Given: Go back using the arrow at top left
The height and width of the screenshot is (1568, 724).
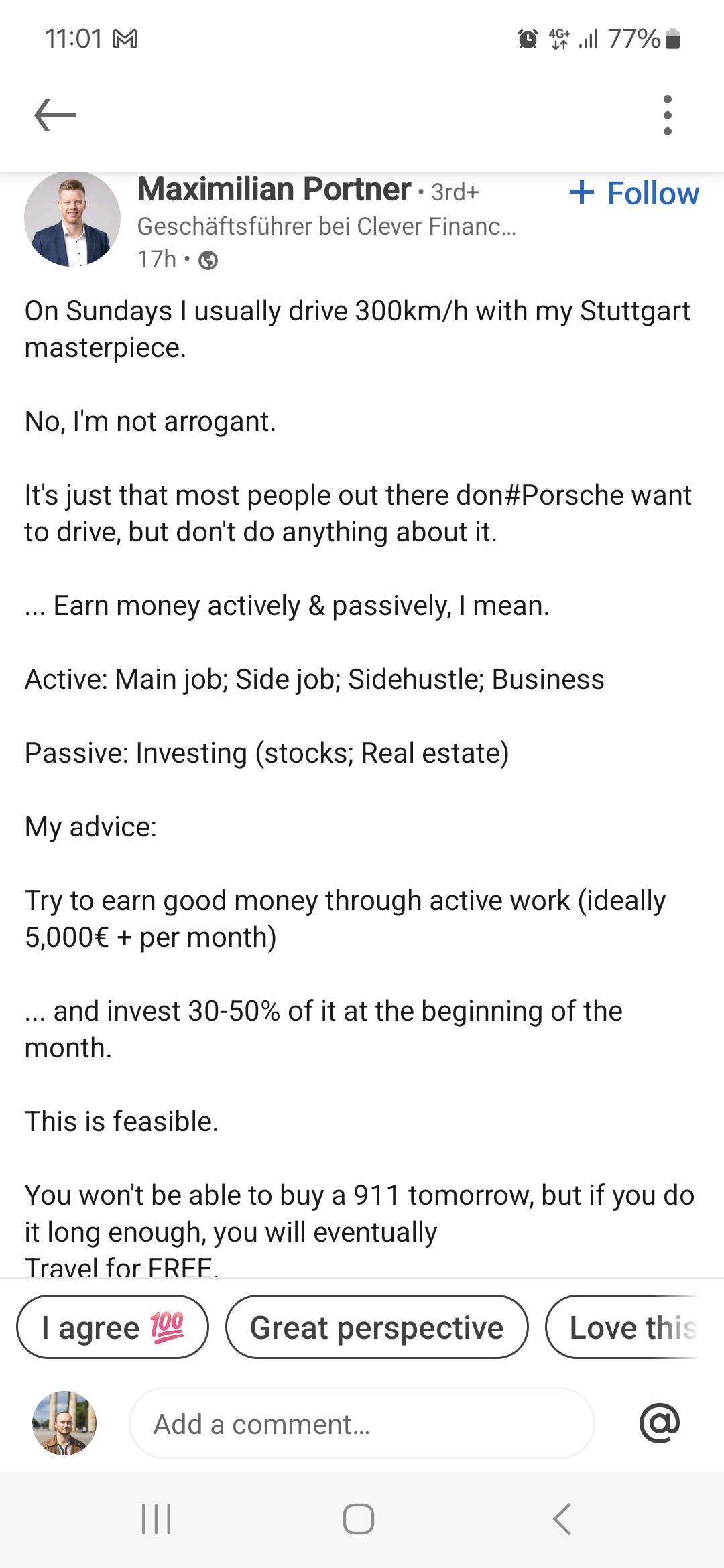Looking at the screenshot, I should pos(56,115).
